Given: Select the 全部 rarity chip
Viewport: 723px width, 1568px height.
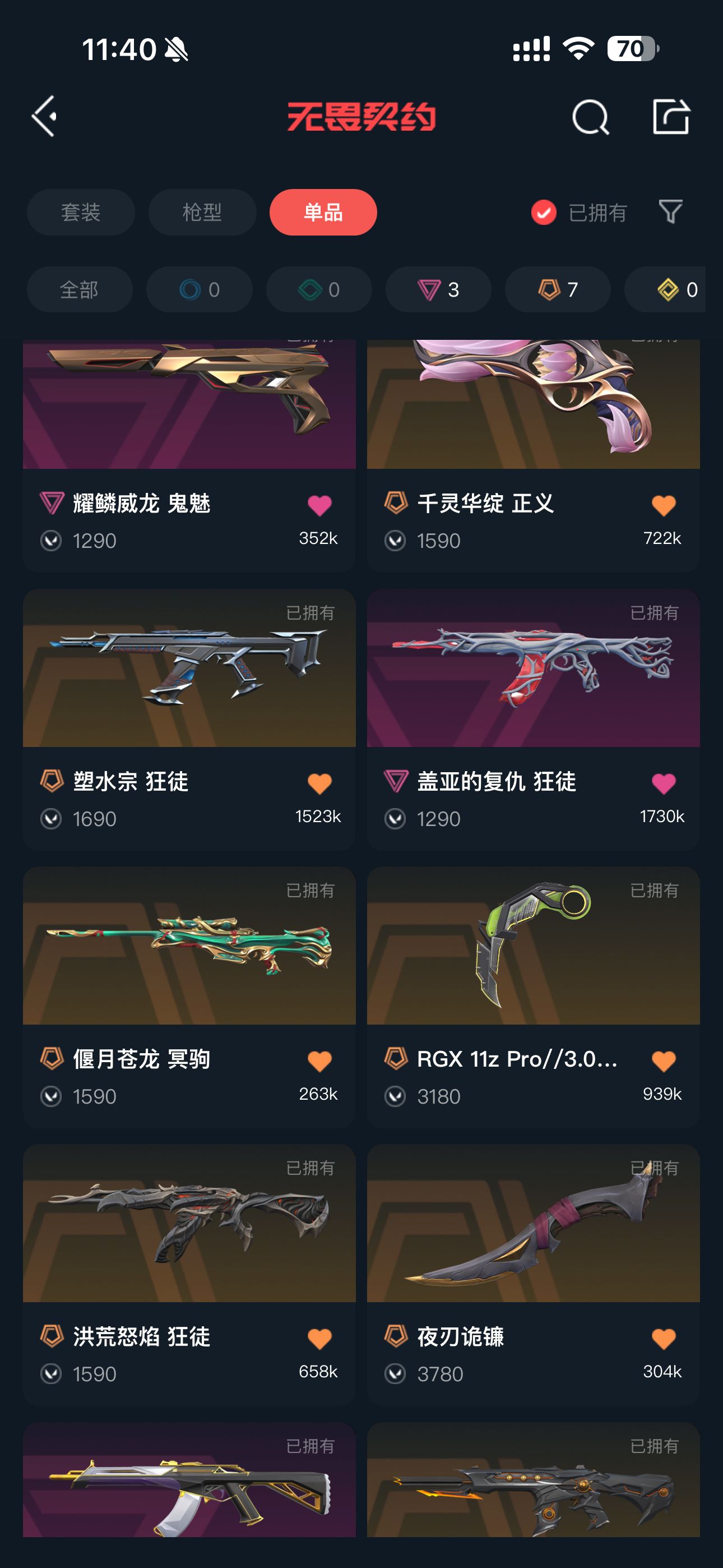Looking at the screenshot, I should coord(79,290).
